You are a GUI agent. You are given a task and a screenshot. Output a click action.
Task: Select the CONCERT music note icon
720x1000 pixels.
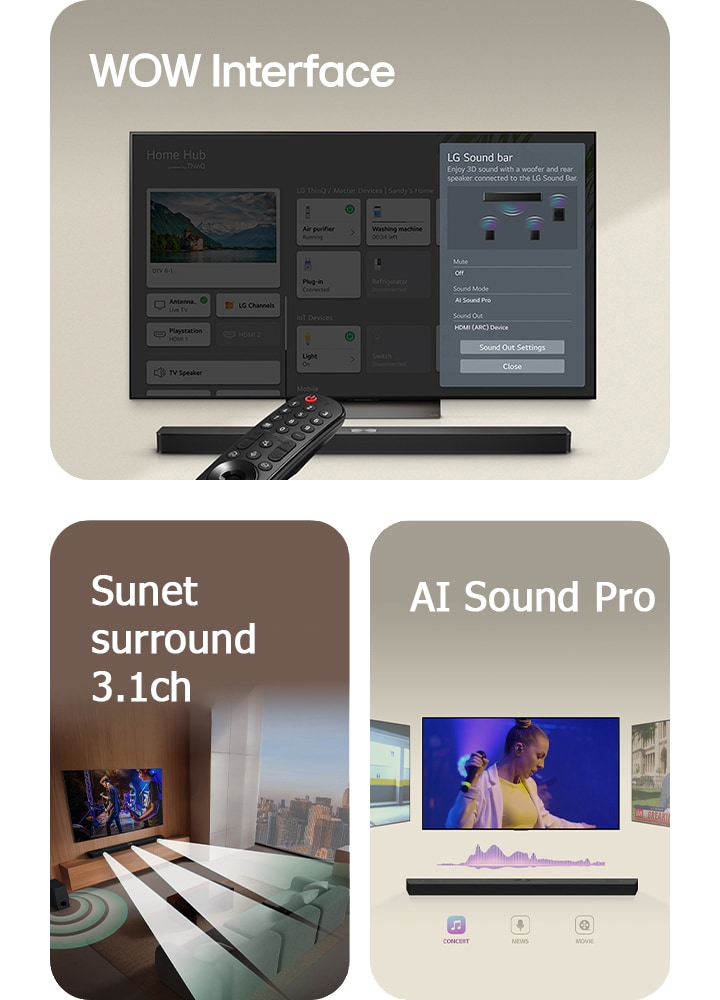coord(455,924)
